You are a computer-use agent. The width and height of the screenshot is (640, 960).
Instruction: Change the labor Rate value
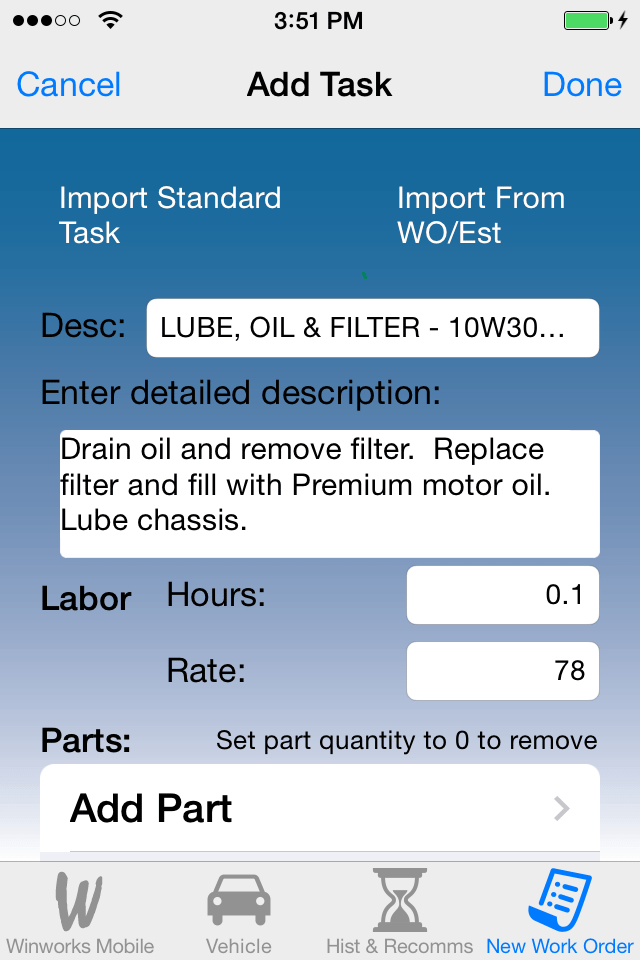click(x=502, y=670)
